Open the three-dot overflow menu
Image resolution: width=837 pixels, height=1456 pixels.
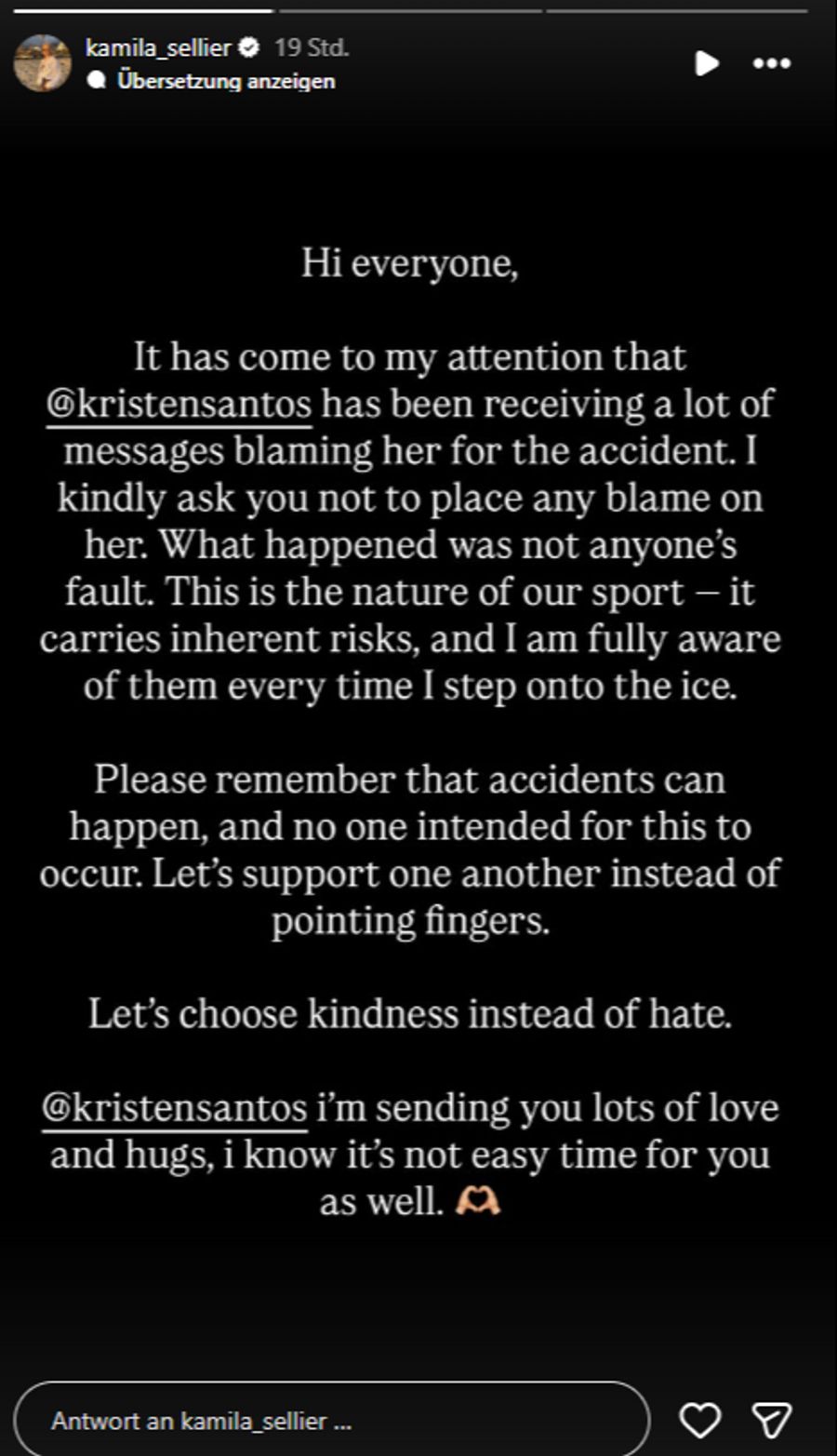click(x=771, y=63)
